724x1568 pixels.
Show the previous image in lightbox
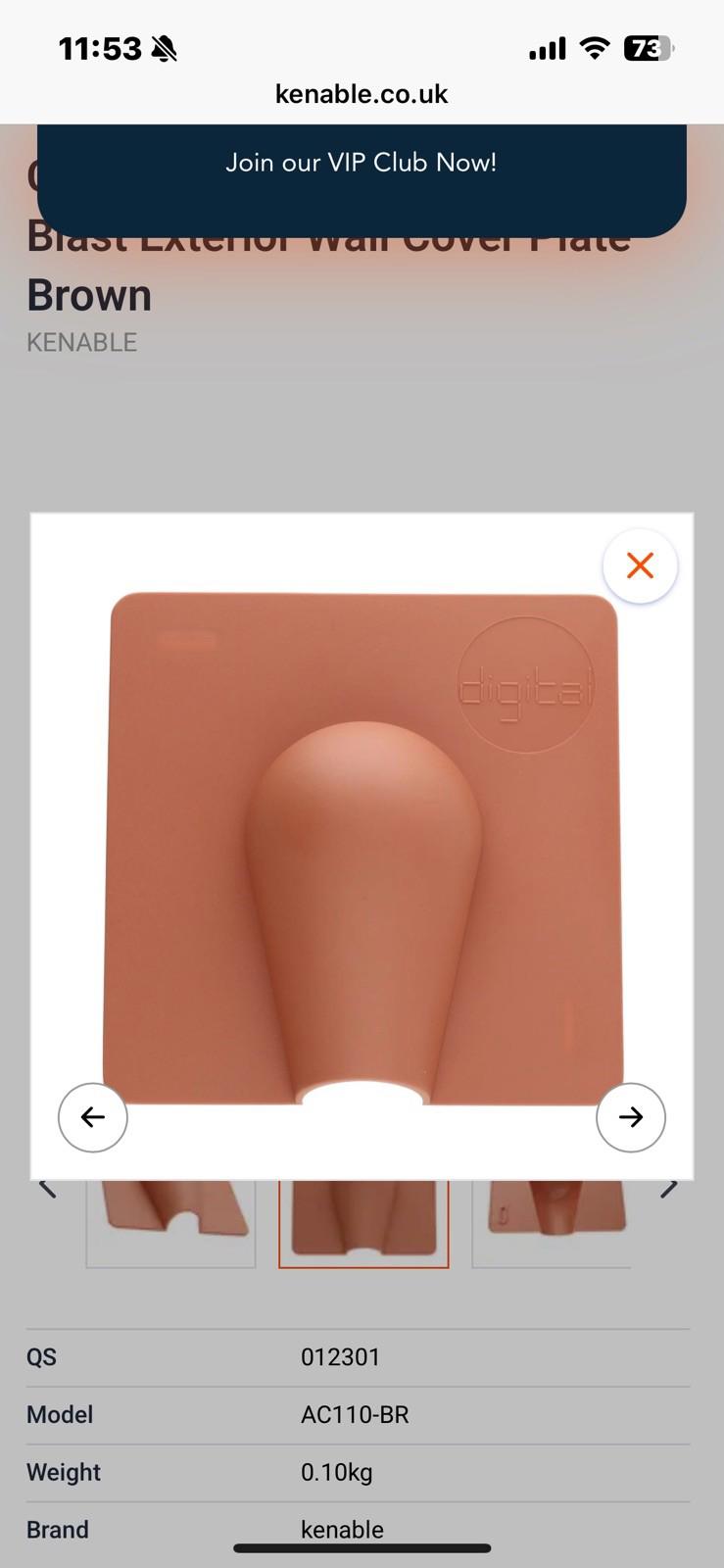point(93,1117)
